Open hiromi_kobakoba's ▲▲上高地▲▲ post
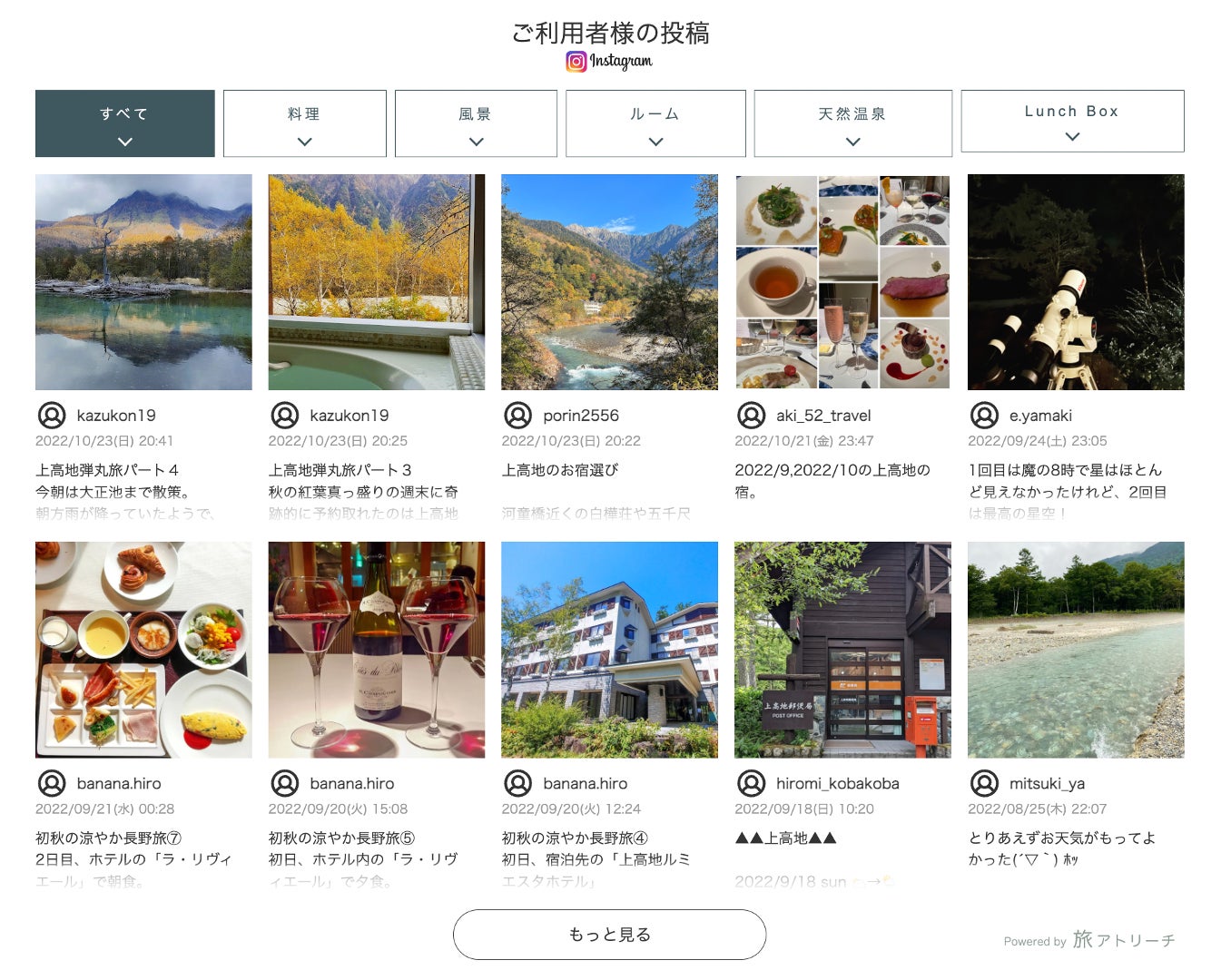 [842, 650]
